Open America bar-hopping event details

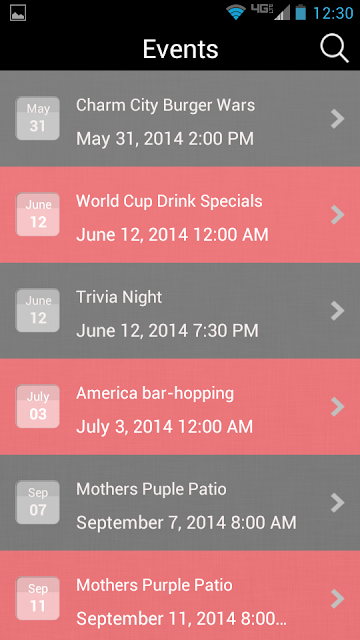(180, 407)
